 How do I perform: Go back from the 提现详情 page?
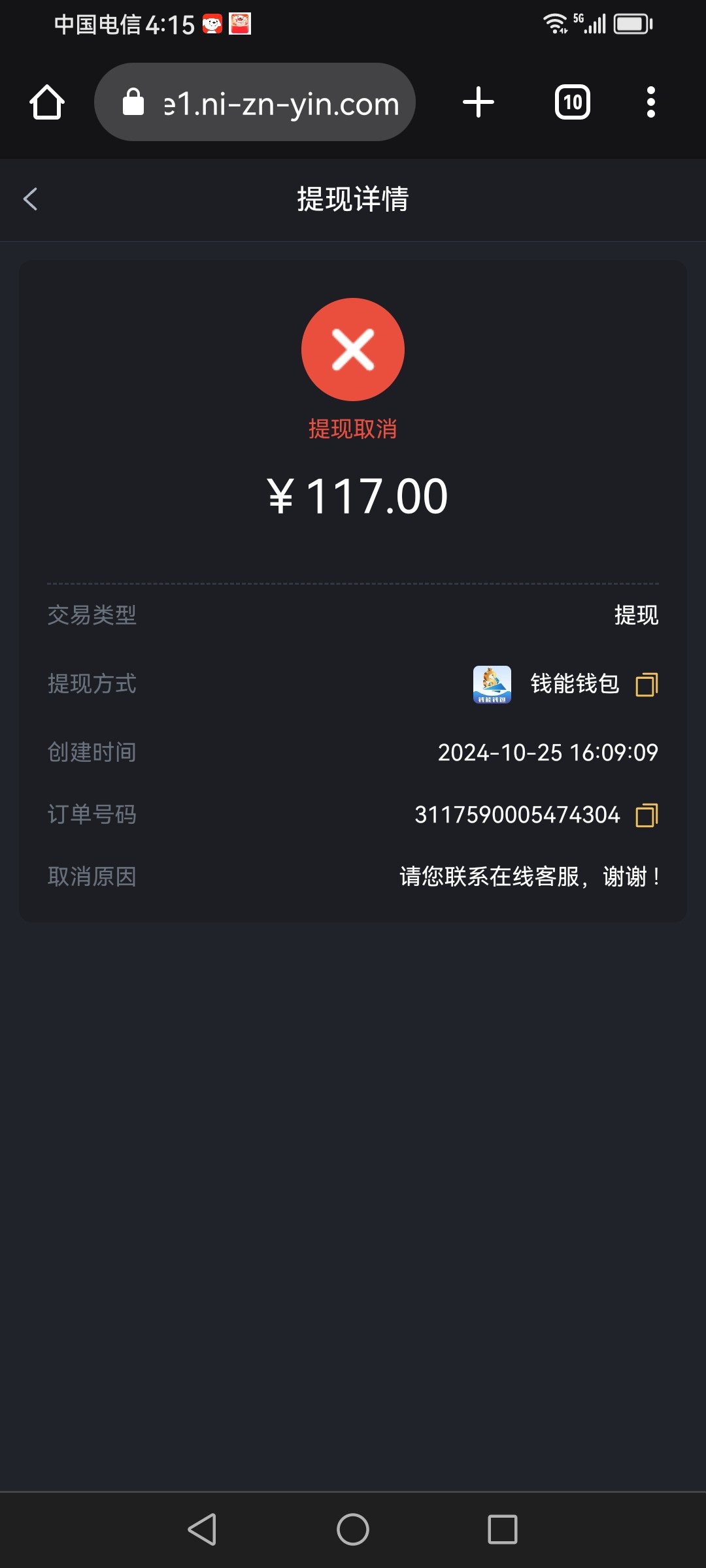click(30, 199)
